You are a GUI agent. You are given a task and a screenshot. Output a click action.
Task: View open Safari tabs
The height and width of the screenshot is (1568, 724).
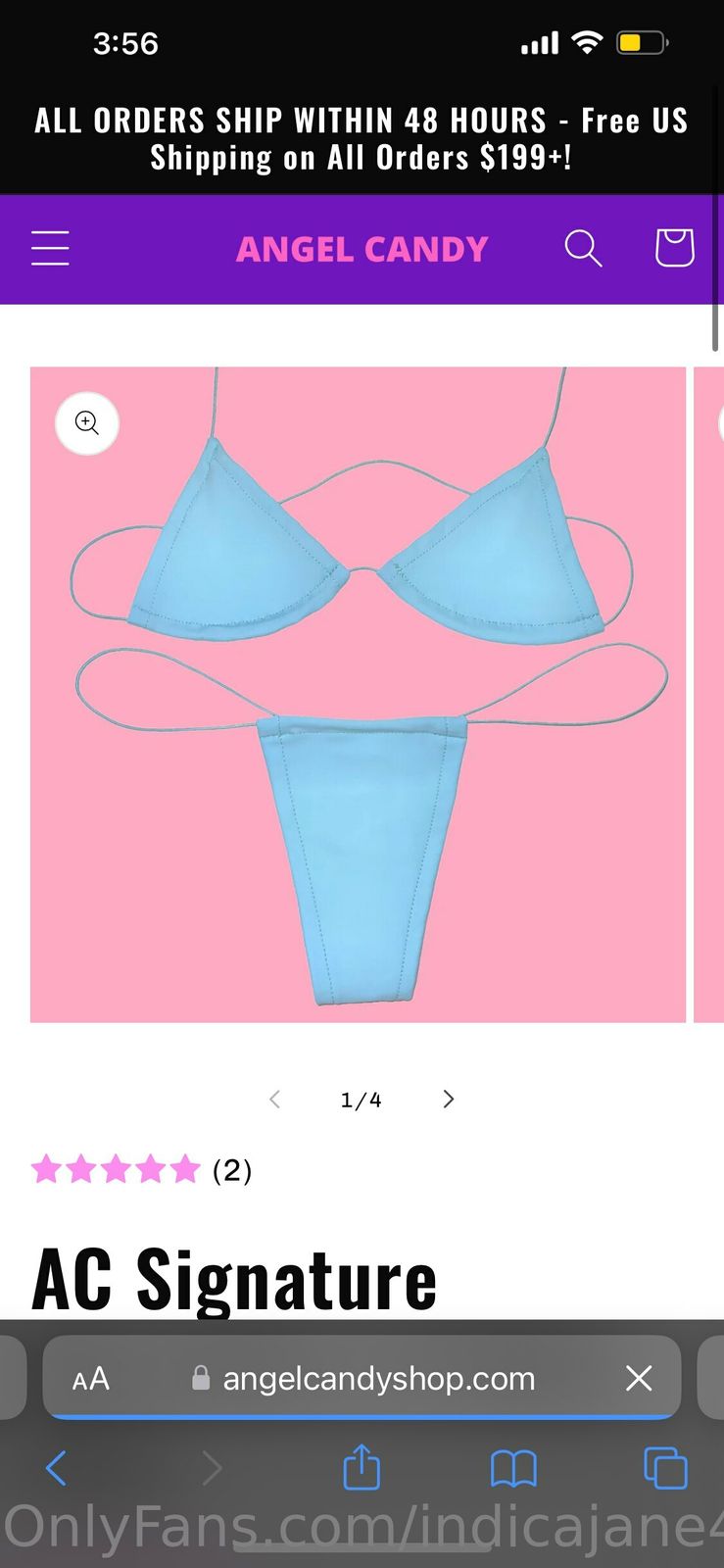point(665,1468)
